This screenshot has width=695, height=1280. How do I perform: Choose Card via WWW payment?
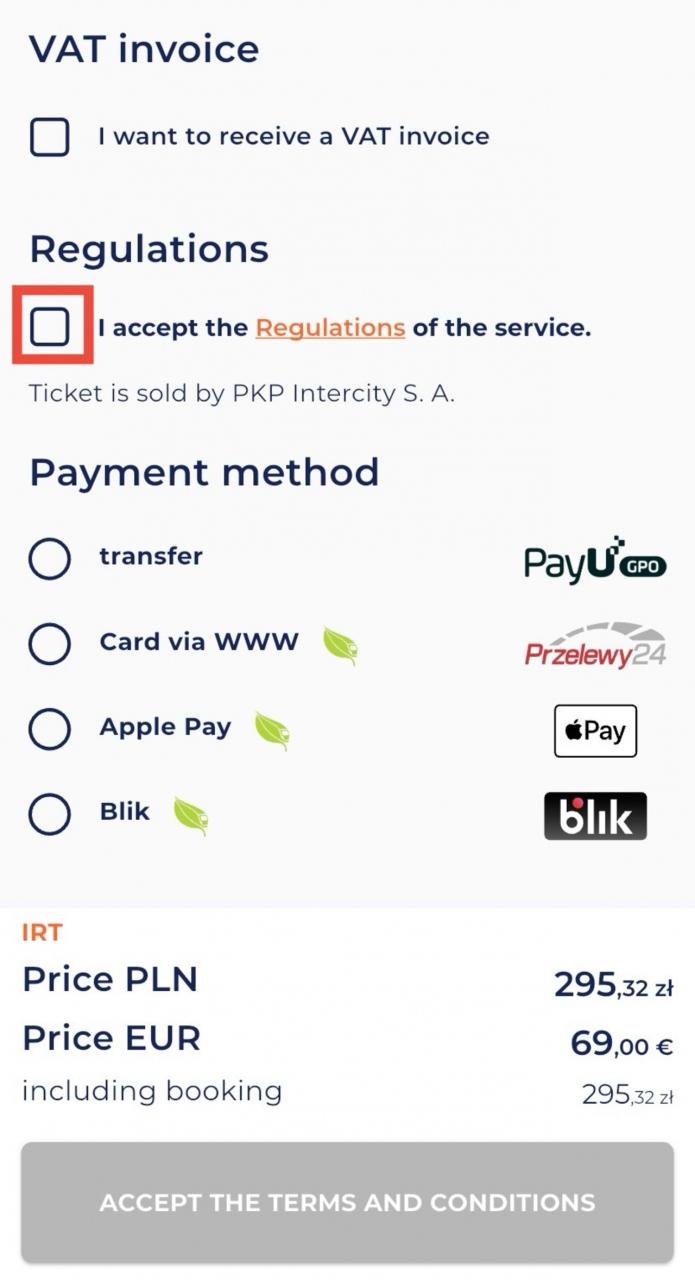click(x=50, y=645)
